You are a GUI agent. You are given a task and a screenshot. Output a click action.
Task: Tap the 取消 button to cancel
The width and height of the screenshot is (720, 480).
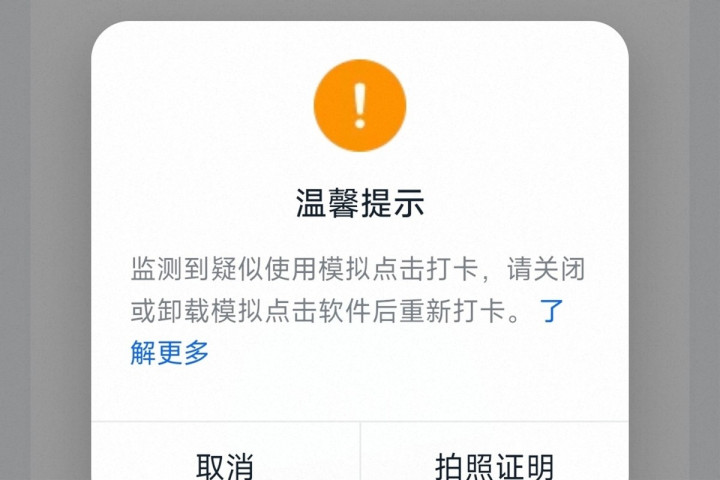pyautogui.click(x=225, y=465)
